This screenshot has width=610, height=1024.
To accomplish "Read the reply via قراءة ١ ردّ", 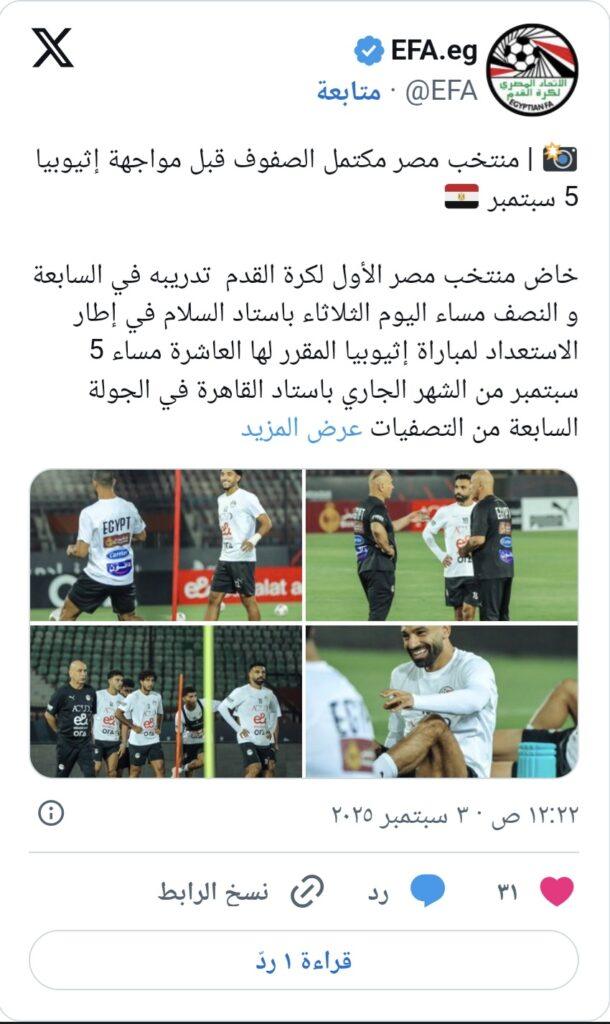I will [304, 960].
